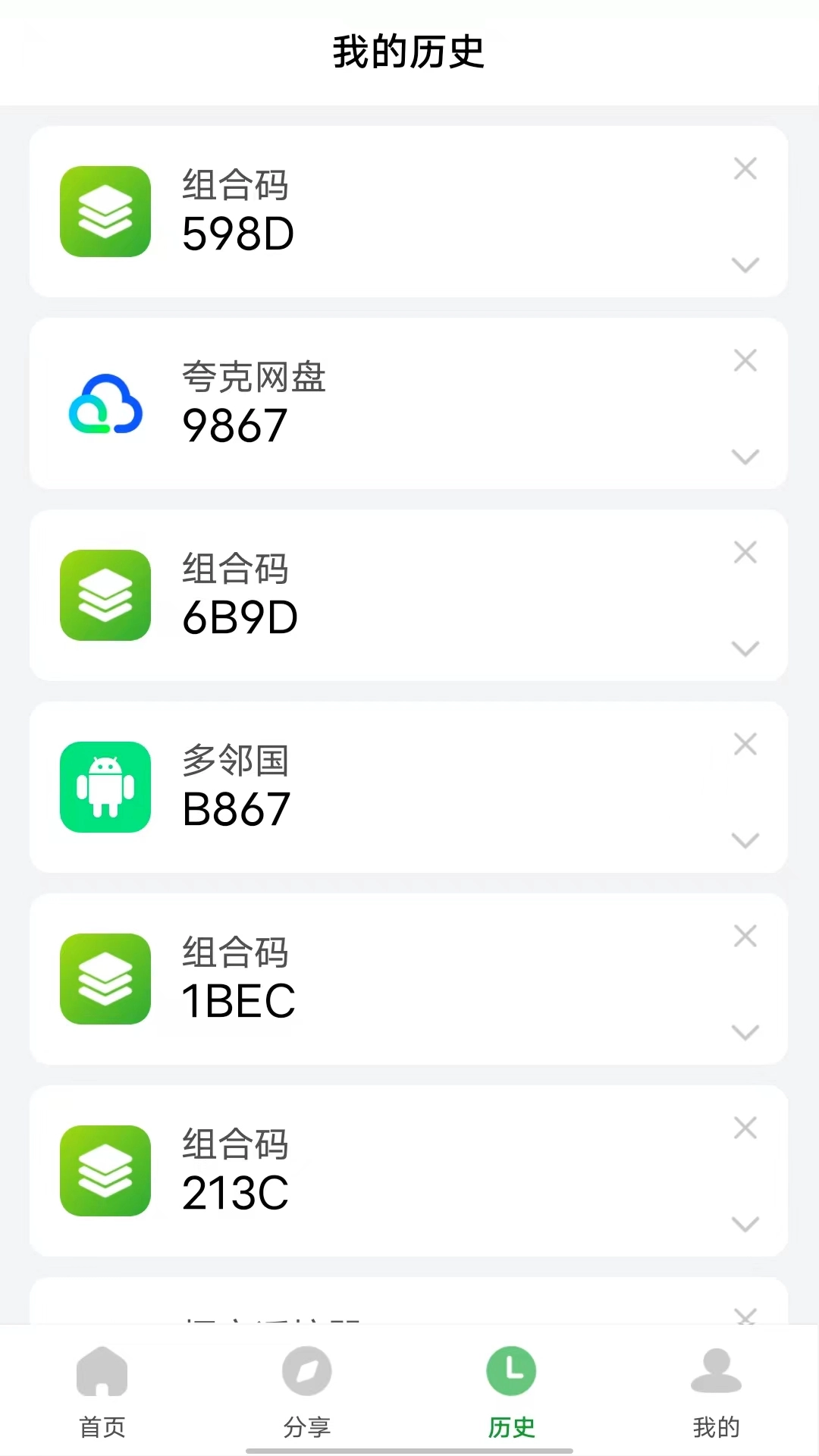Click the 多邻国 Android robot icon
The height and width of the screenshot is (1456, 819).
(105, 787)
